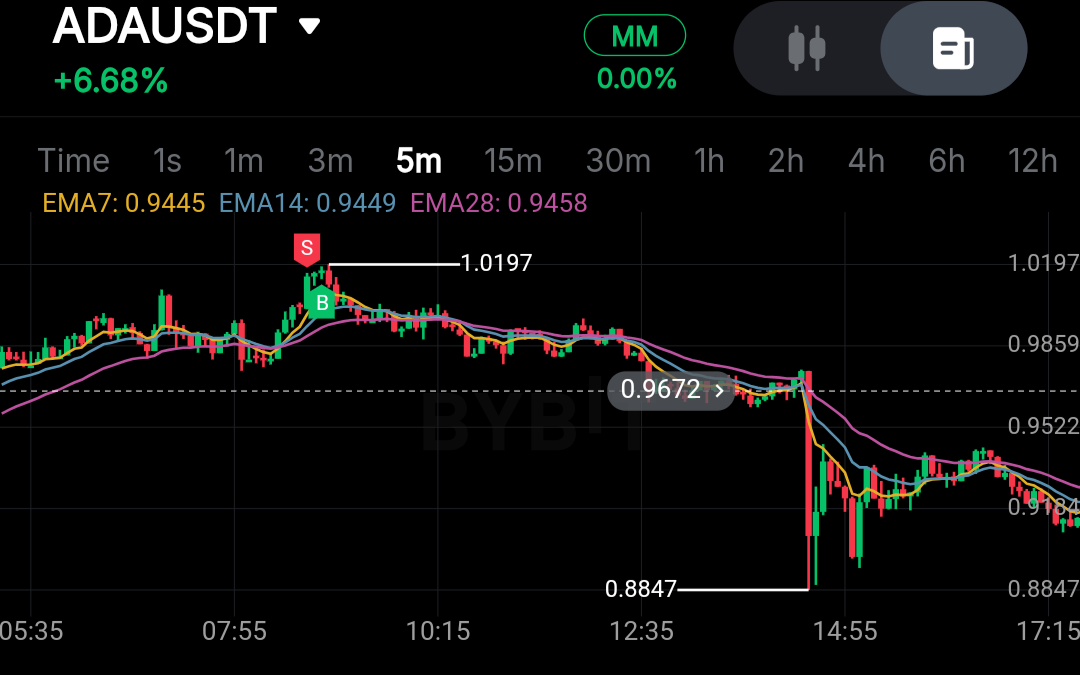Tap the MM margin indicator
1080x675 pixels.
pyautogui.click(x=635, y=36)
